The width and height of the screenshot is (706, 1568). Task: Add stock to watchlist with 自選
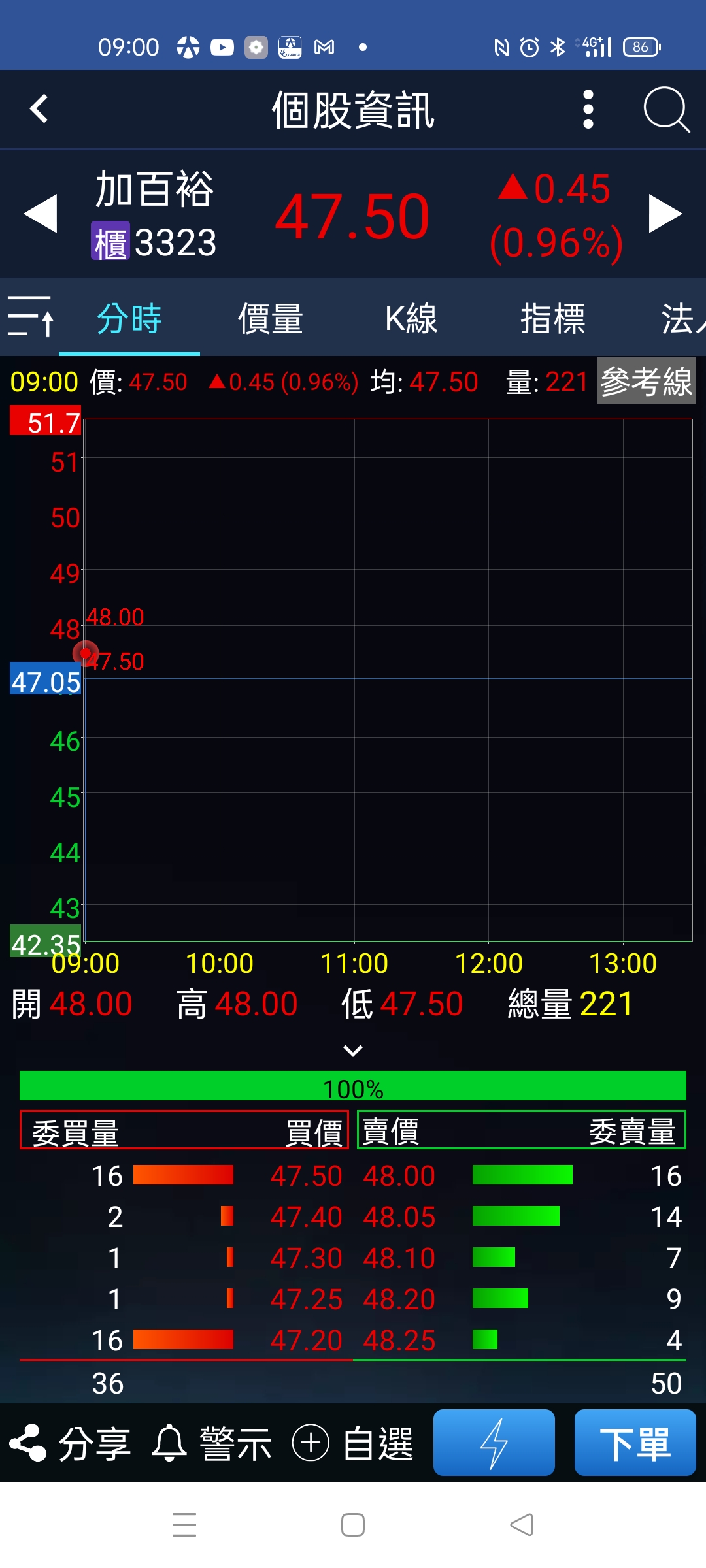tap(353, 1443)
